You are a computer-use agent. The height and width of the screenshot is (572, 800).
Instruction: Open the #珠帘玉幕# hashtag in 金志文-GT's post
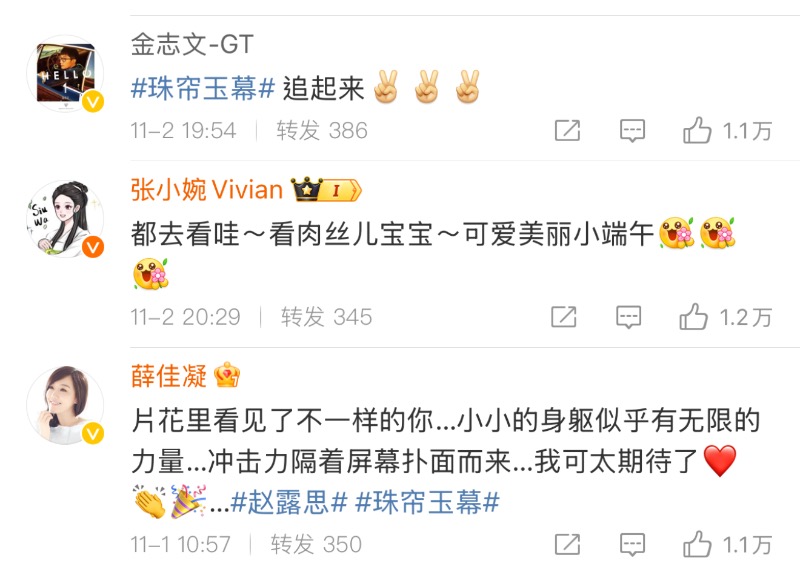pyautogui.click(x=203, y=89)
